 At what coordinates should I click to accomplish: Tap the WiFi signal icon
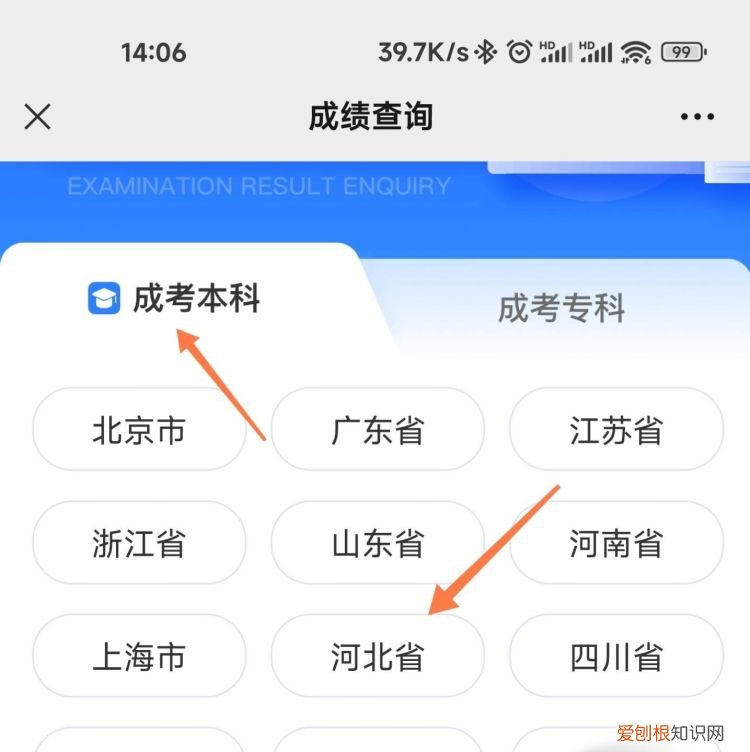click(637, 51)
